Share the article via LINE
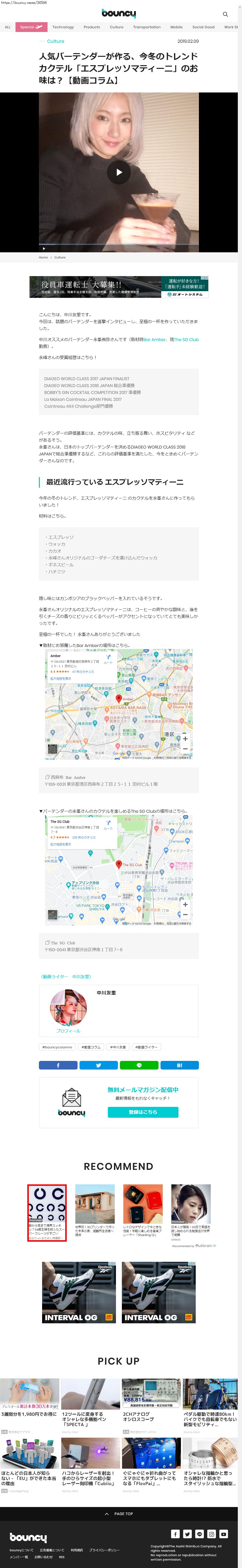This screenshot has height=1568, width=242. click(139, 1065)
